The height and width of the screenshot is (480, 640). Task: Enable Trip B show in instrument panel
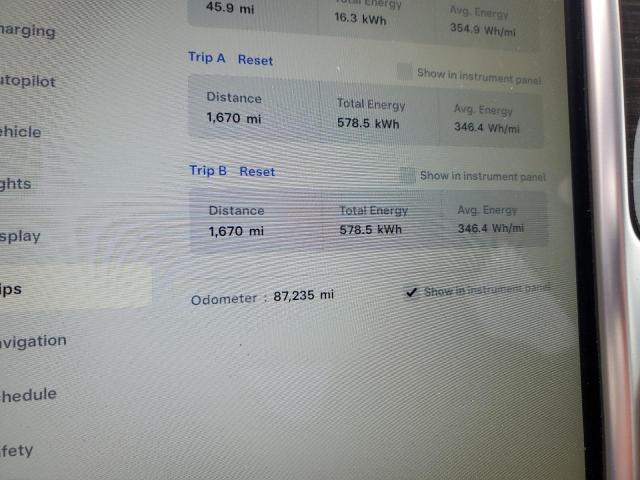407,176
